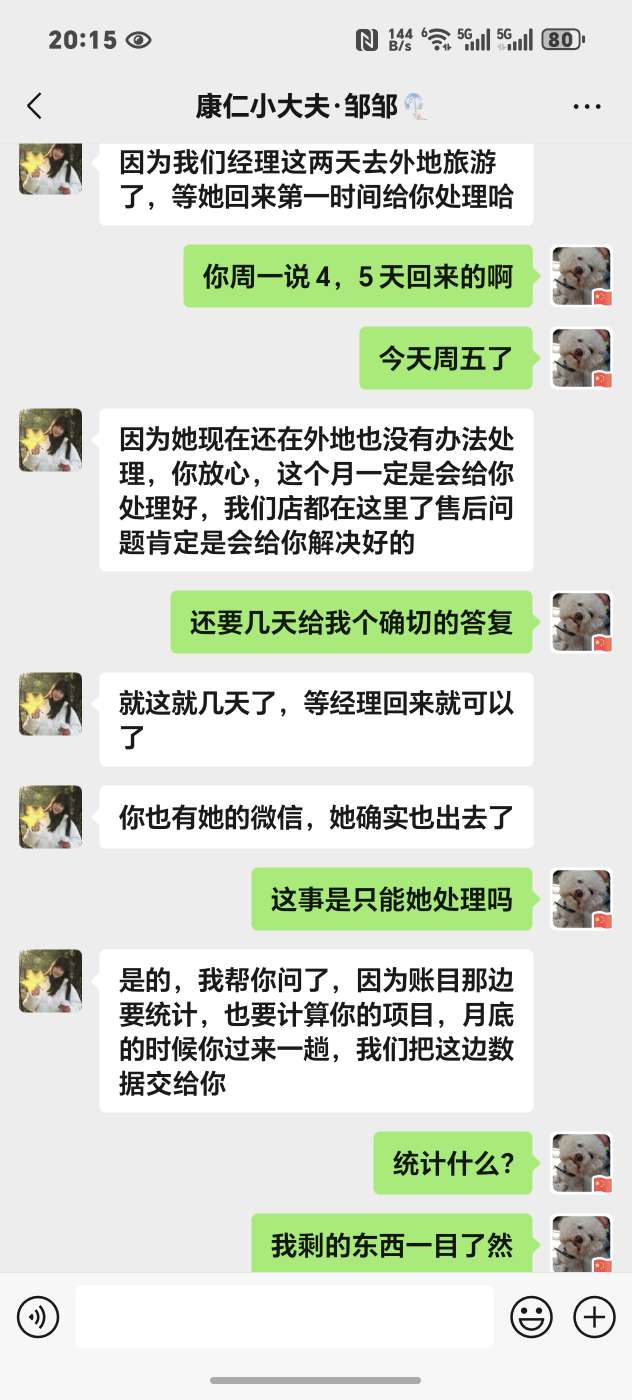Viewport: 632px width, 1400px height.
Task: Go back to the chat list
Action: (35, 106)
